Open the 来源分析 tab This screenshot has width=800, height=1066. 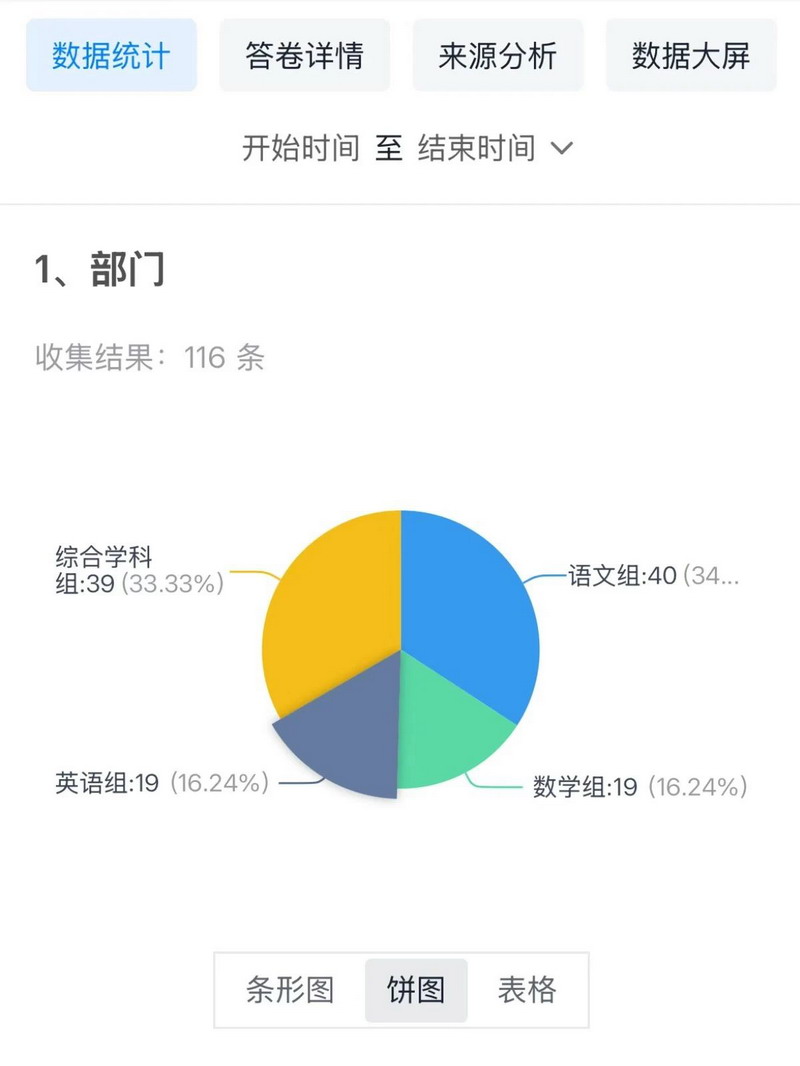(497, 56)
